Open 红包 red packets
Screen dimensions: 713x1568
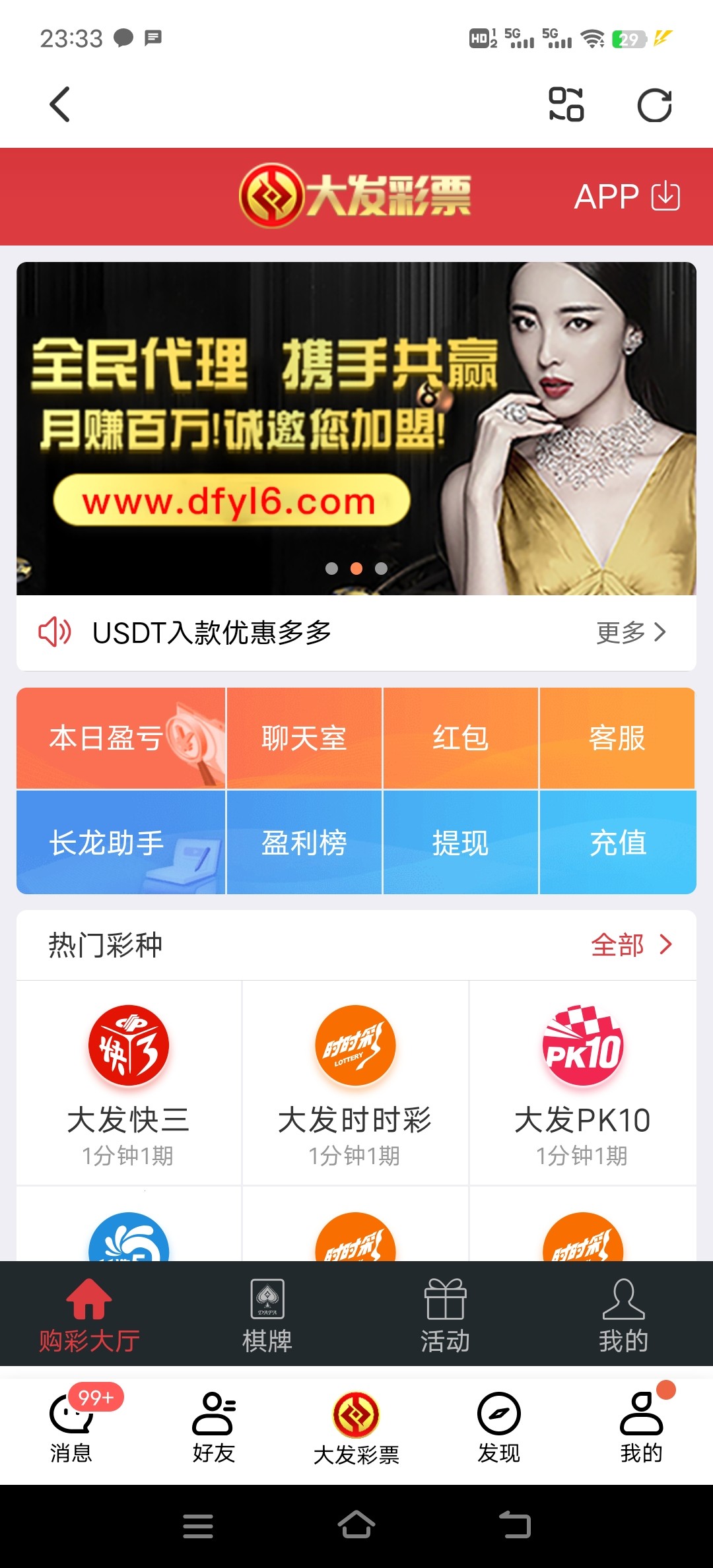[460, 738]
